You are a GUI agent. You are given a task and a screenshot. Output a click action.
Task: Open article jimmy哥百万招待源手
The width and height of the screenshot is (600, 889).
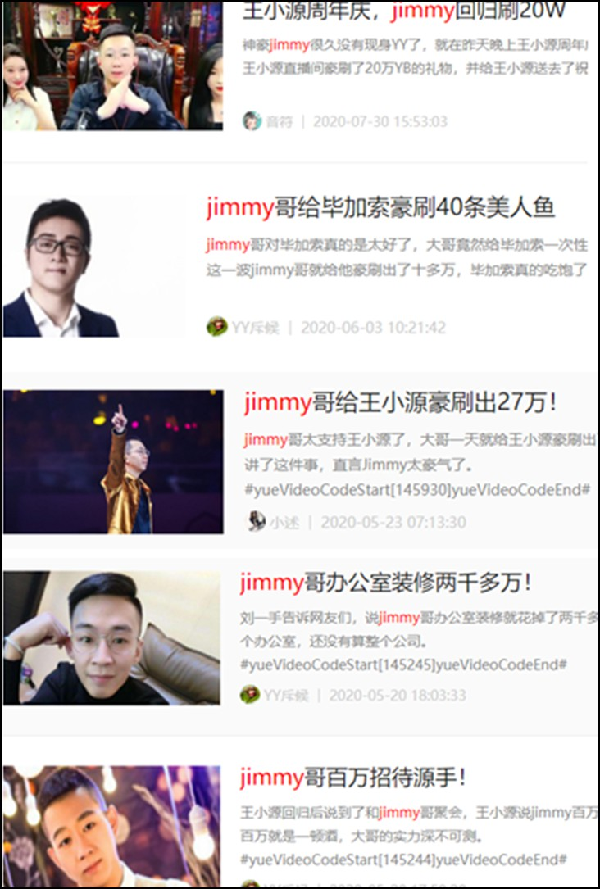coord(353,777)
